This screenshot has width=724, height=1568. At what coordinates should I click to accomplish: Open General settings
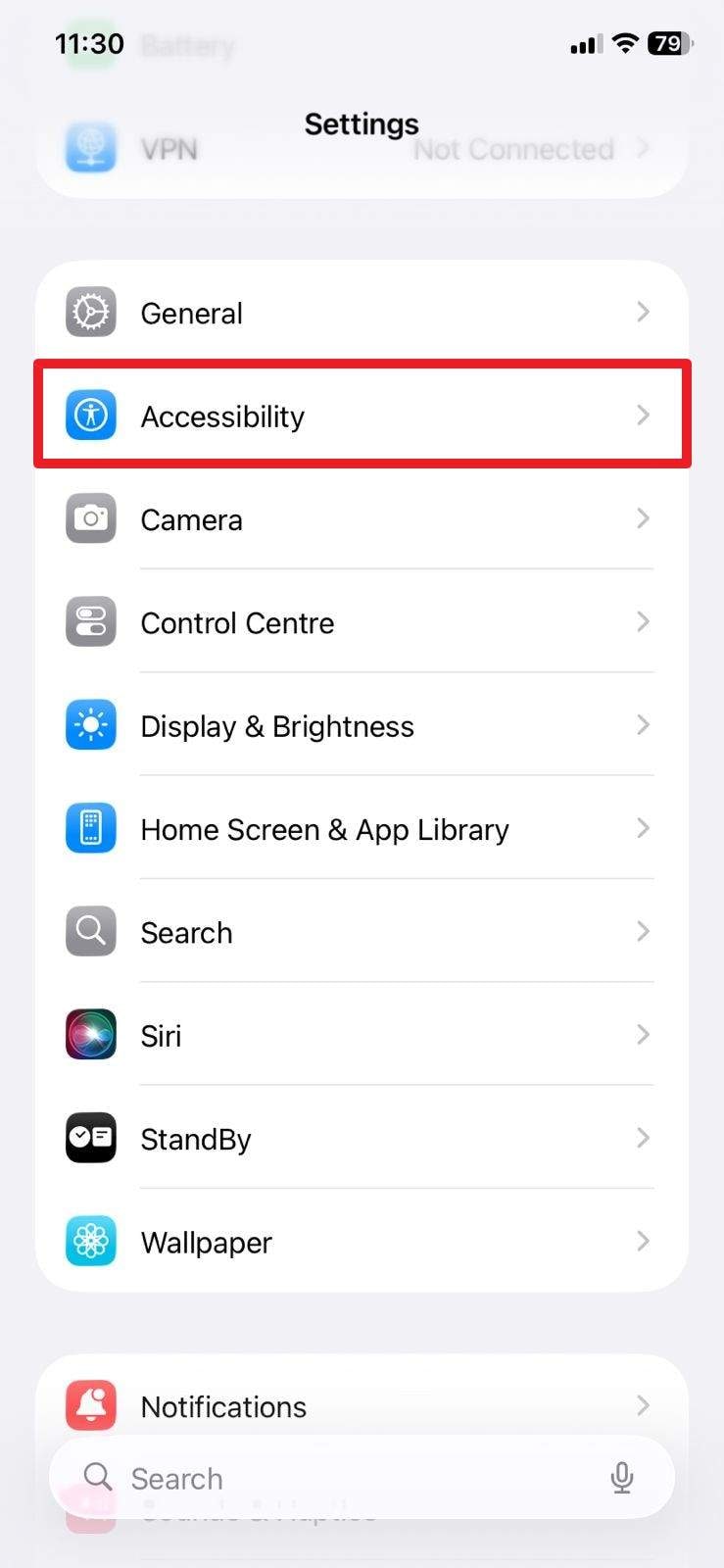click(362, 313)
